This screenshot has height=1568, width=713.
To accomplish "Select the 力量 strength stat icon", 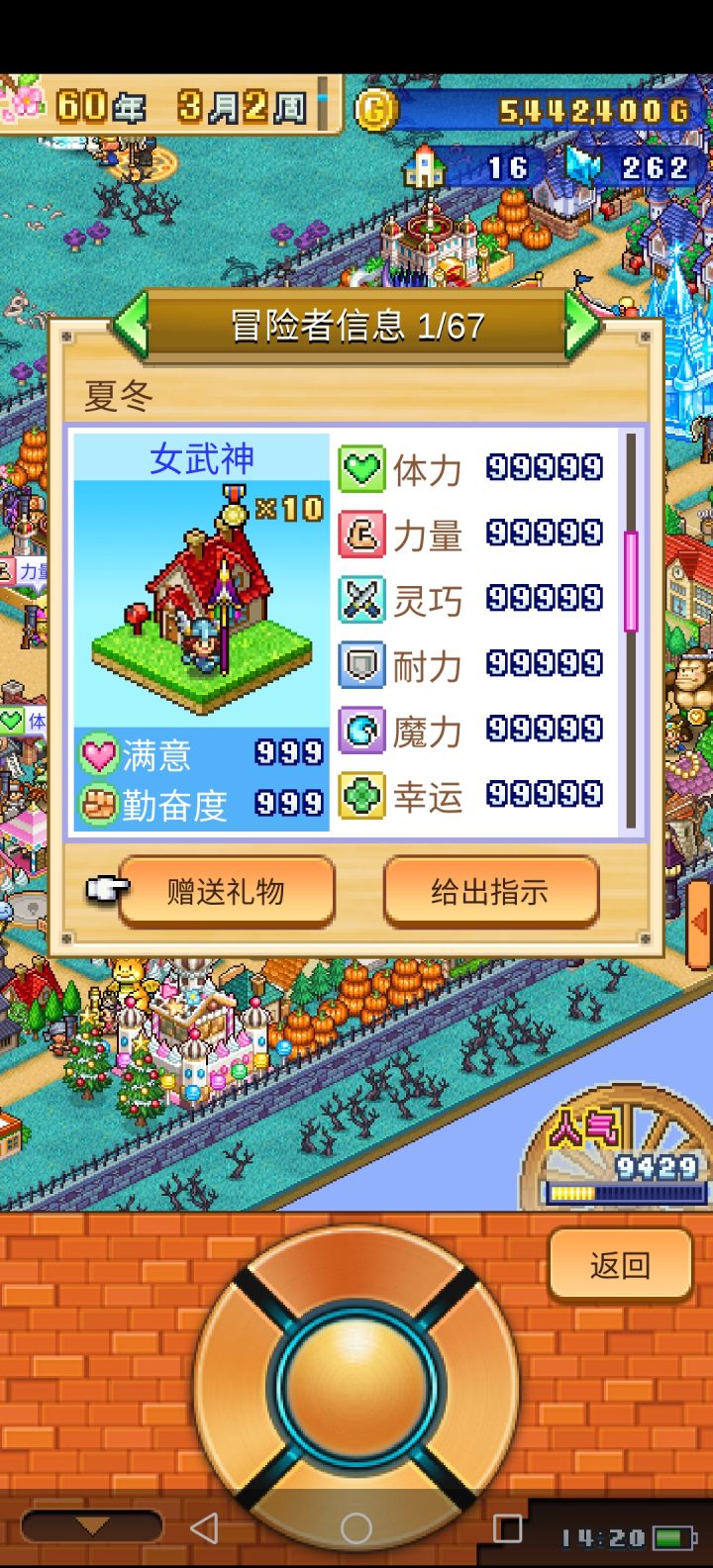I will [x=362, y=536].
